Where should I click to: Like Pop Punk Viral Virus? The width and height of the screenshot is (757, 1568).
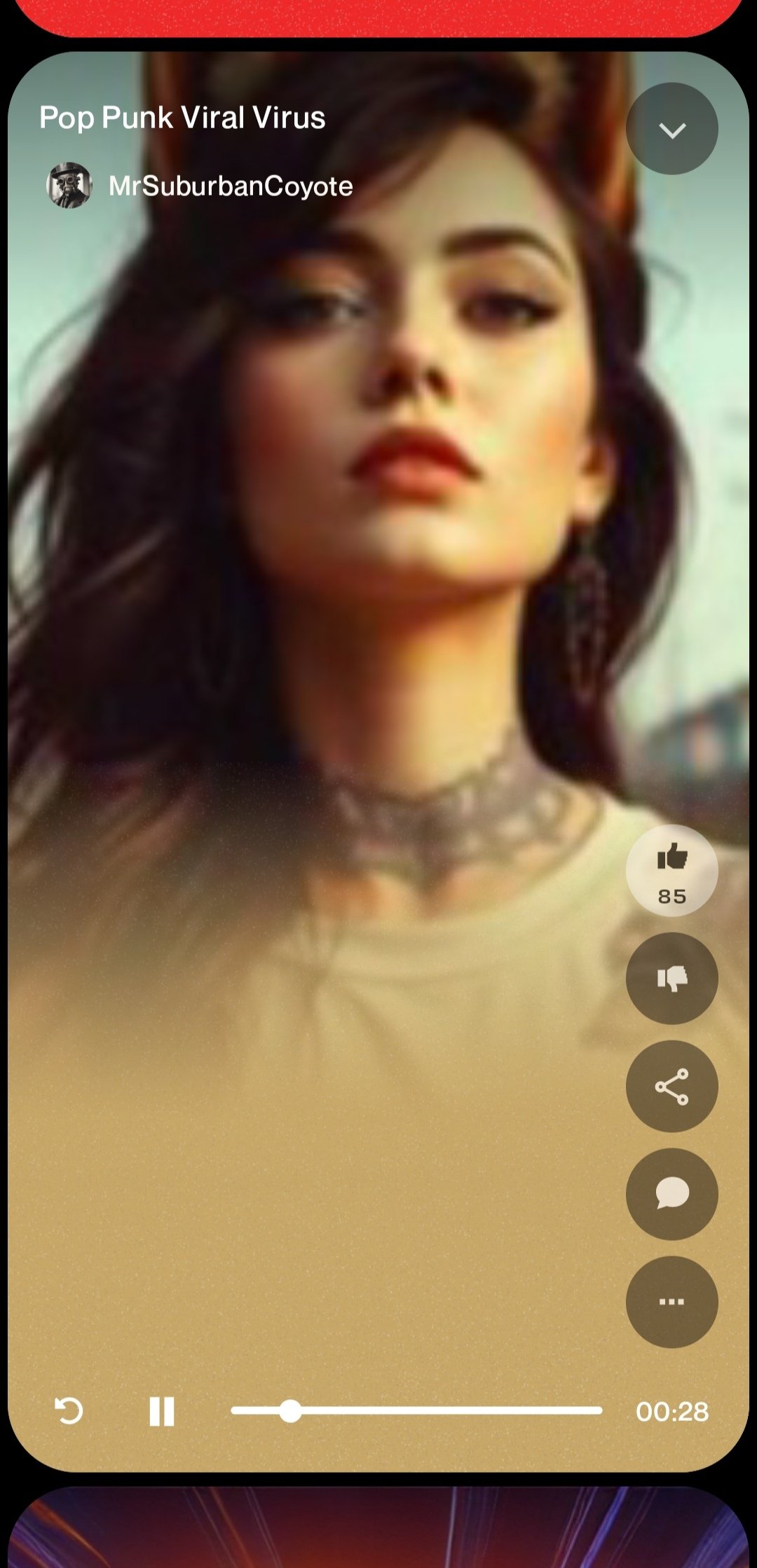click(671, 869)
